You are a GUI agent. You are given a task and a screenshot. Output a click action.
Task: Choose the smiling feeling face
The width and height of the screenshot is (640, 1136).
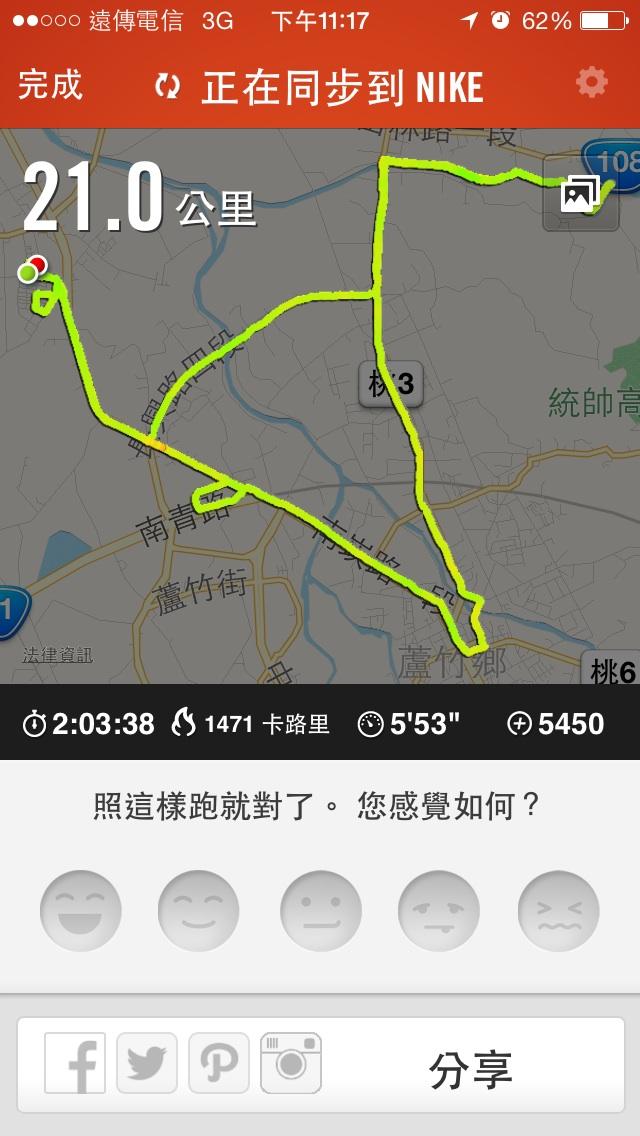199,911
